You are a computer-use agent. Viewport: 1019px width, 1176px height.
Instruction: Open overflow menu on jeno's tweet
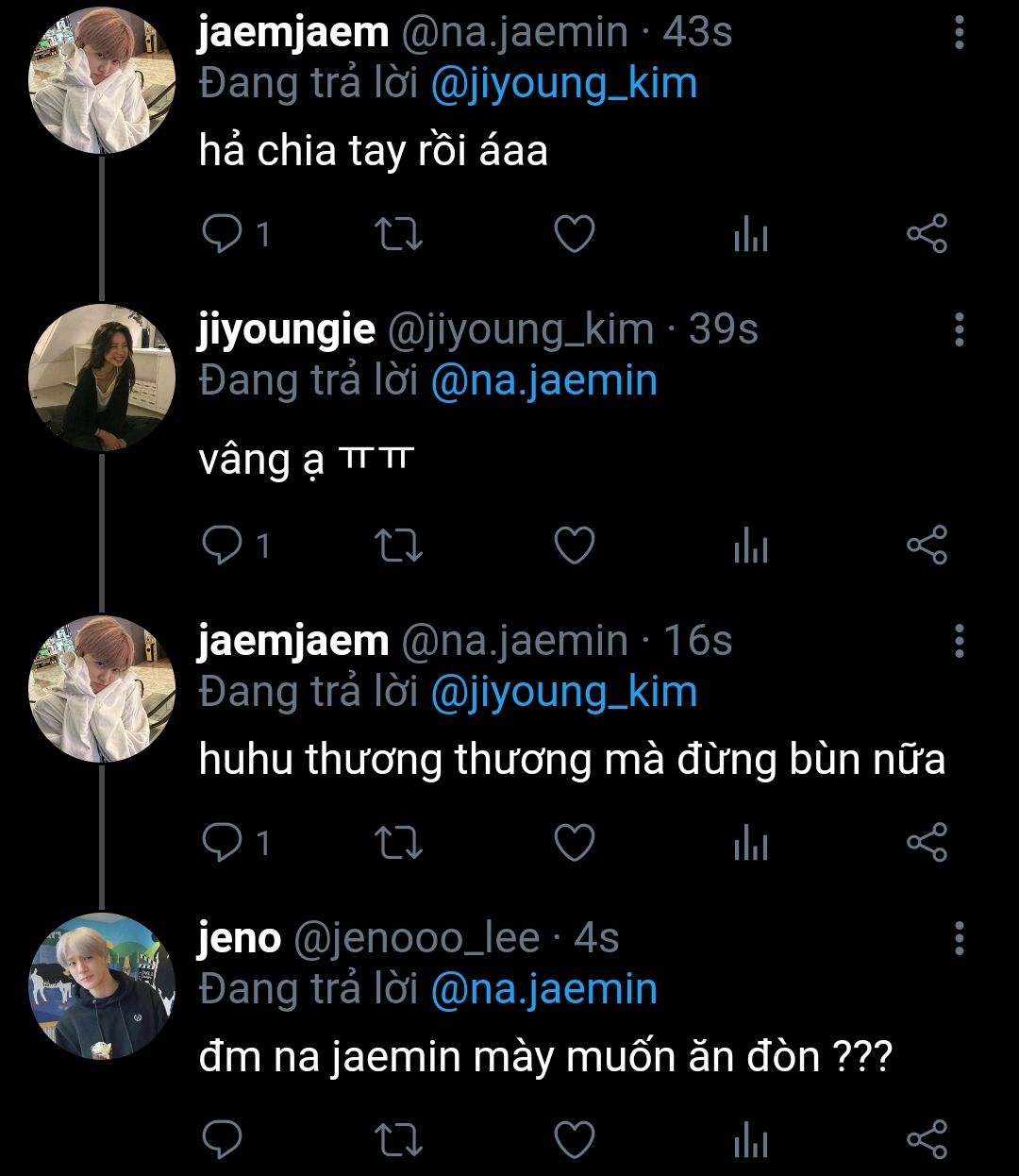tap(959, 938)
